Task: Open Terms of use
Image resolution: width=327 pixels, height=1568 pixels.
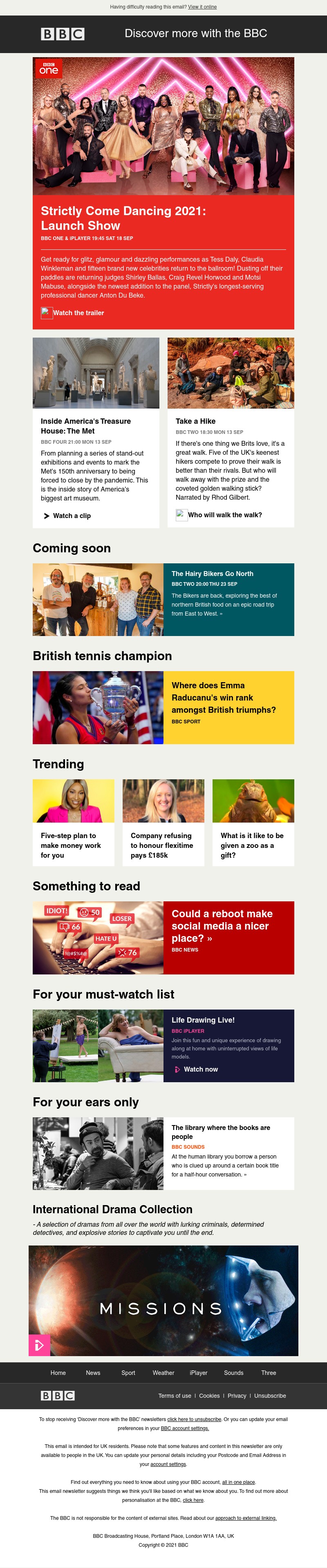Action: point(175,1396)
